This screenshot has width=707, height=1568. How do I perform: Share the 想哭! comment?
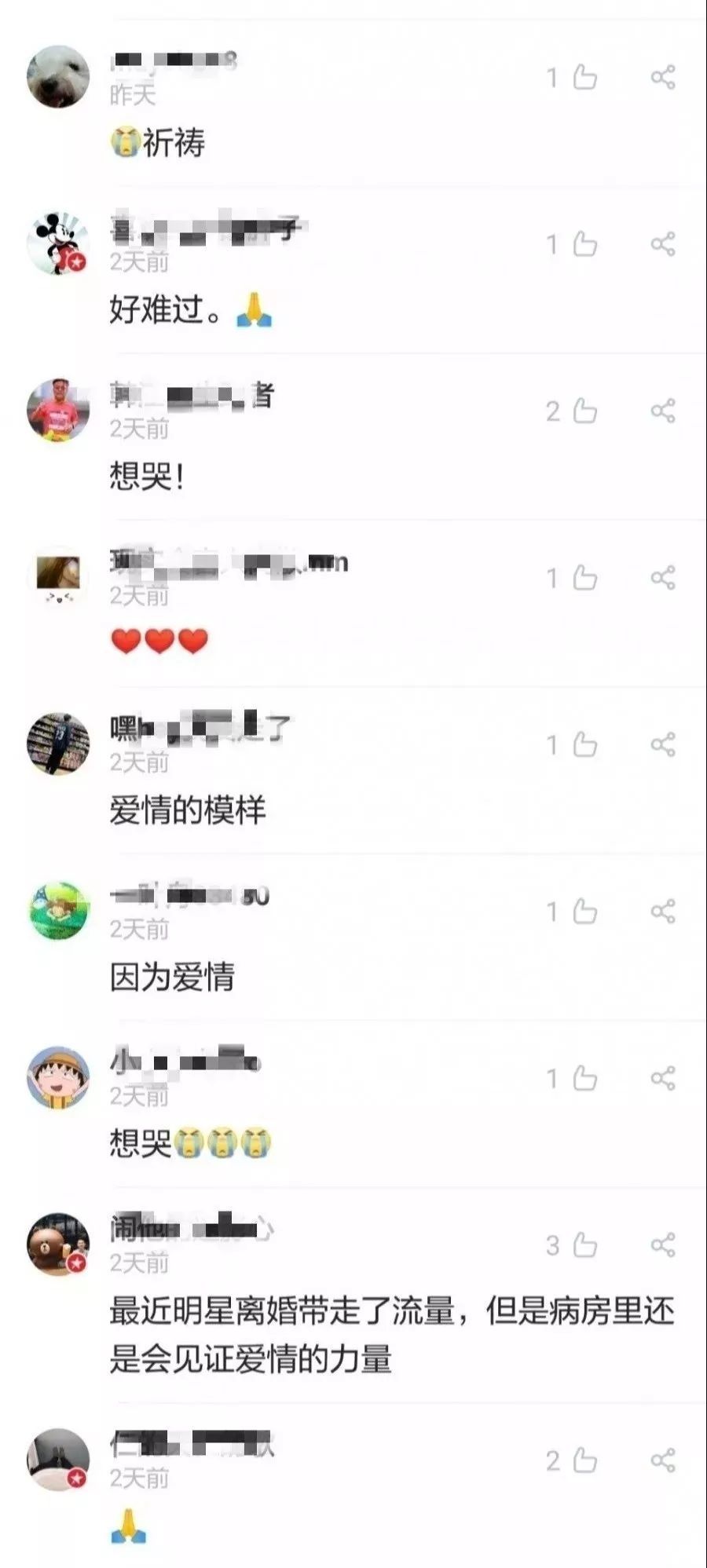click(x=663, y=411)
